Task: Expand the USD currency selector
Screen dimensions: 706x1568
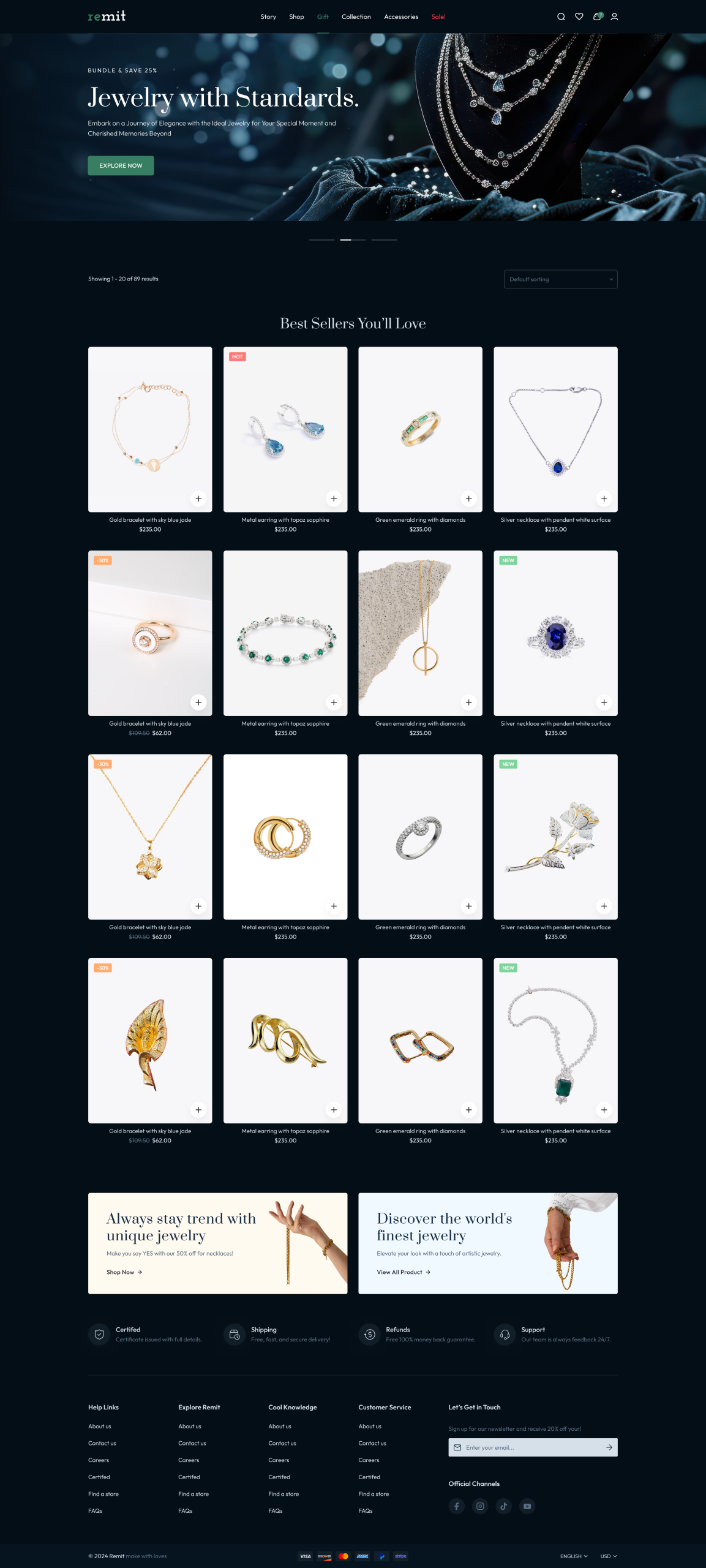Action: [608, 1556]
